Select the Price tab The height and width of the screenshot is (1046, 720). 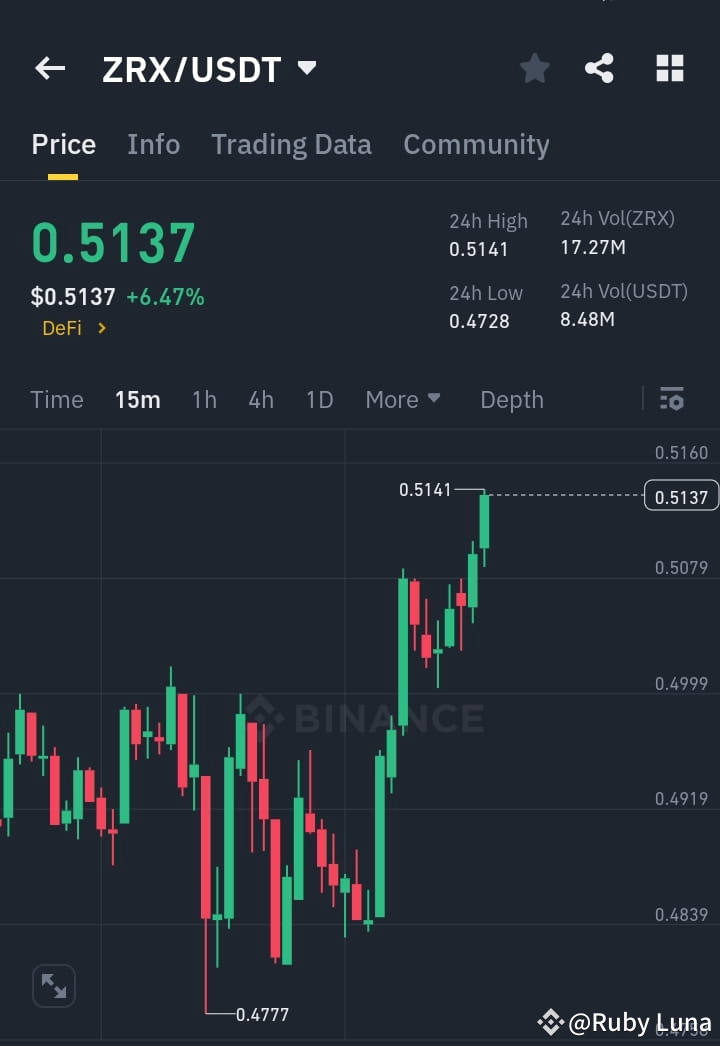tap(63, 144)
